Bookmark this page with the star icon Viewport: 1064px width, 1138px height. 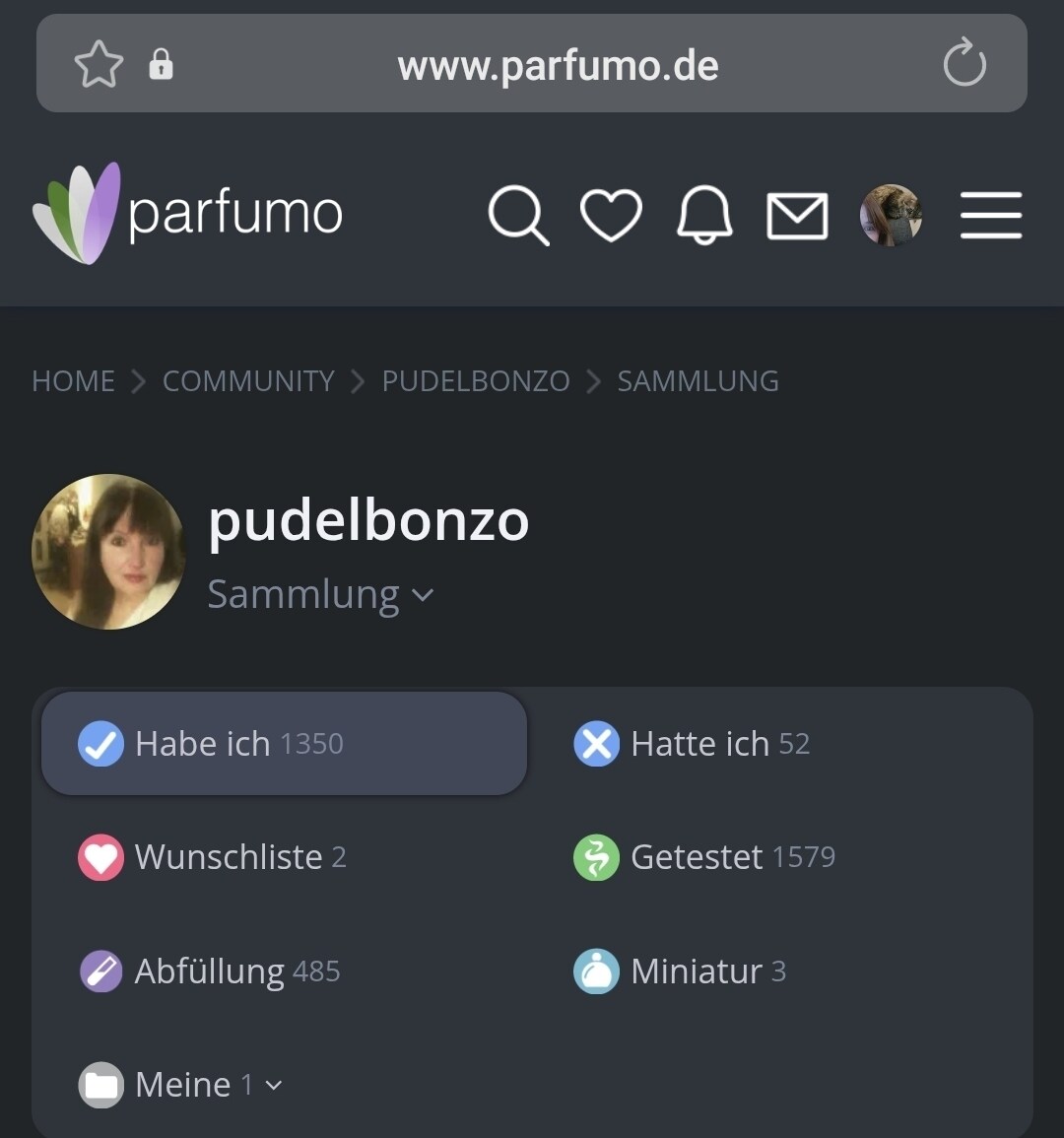pyautogui.click(x=99, y=66)
